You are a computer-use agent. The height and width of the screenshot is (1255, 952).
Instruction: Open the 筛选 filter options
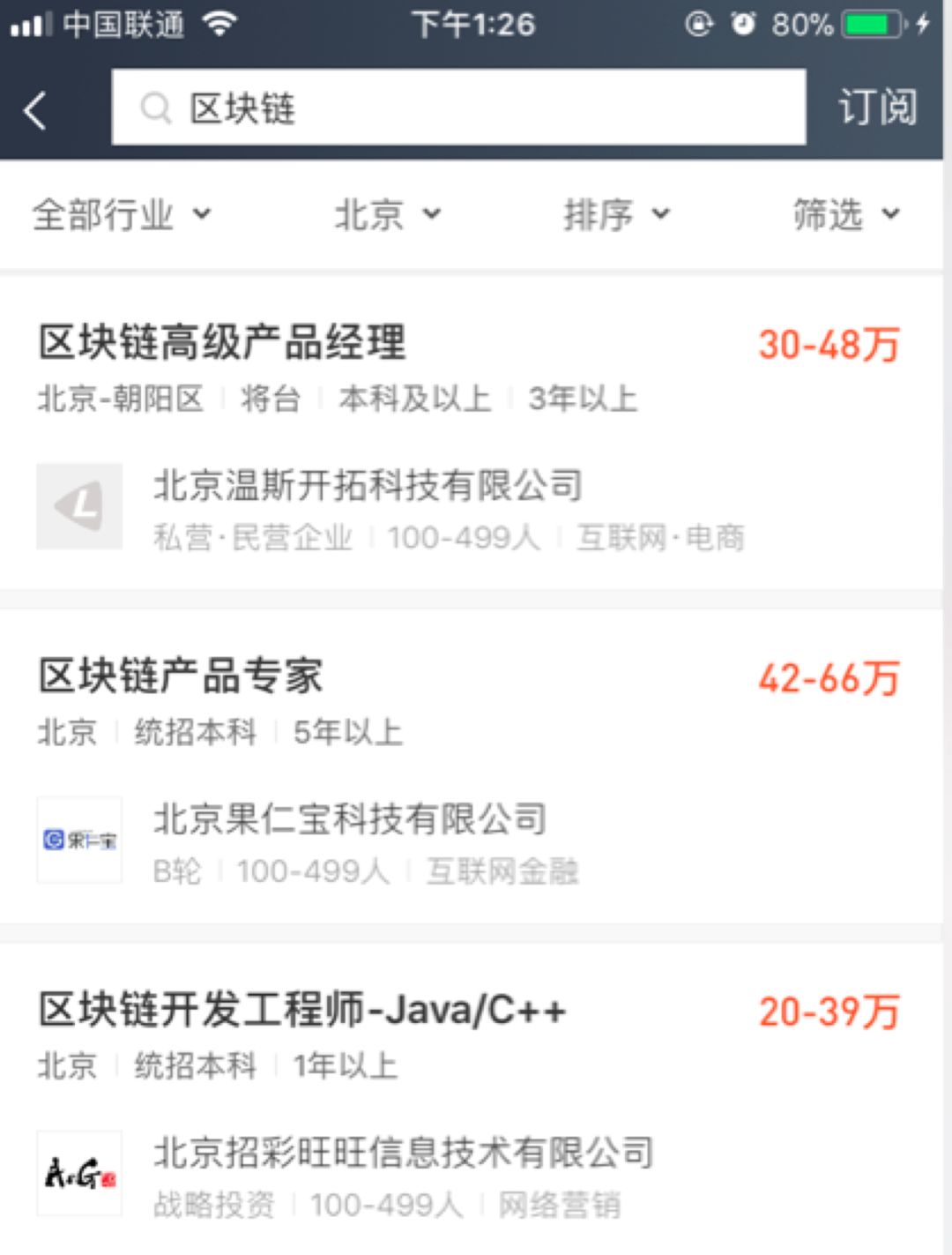point(845,214)
